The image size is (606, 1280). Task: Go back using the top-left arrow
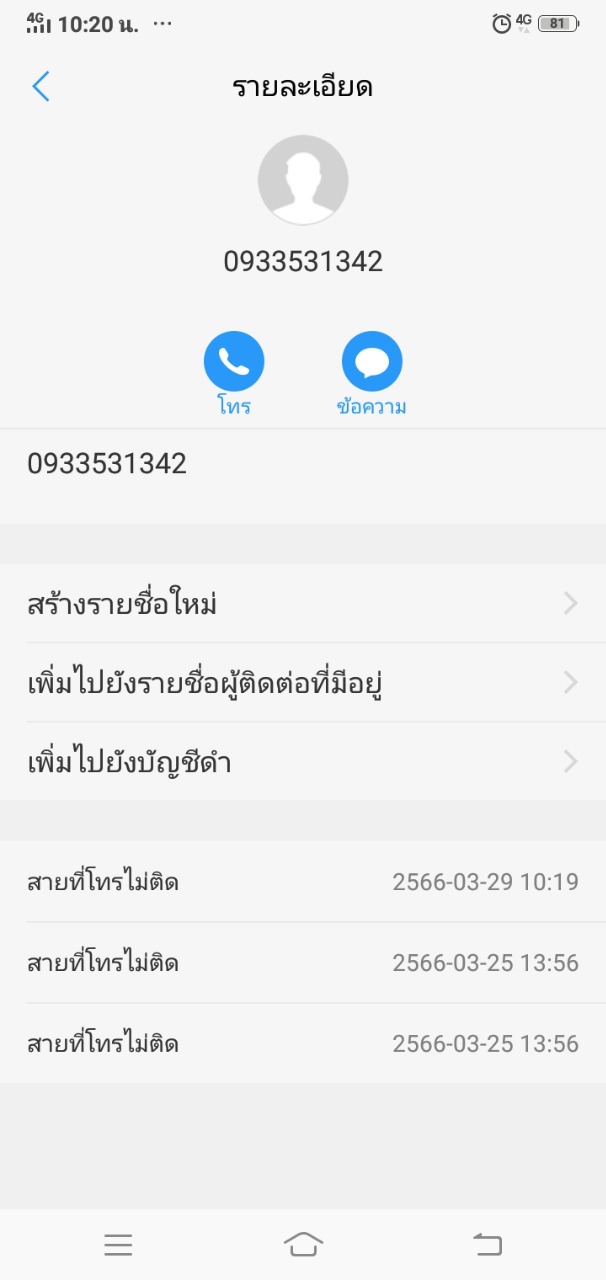pyautogui.click(x=41, y=87)
